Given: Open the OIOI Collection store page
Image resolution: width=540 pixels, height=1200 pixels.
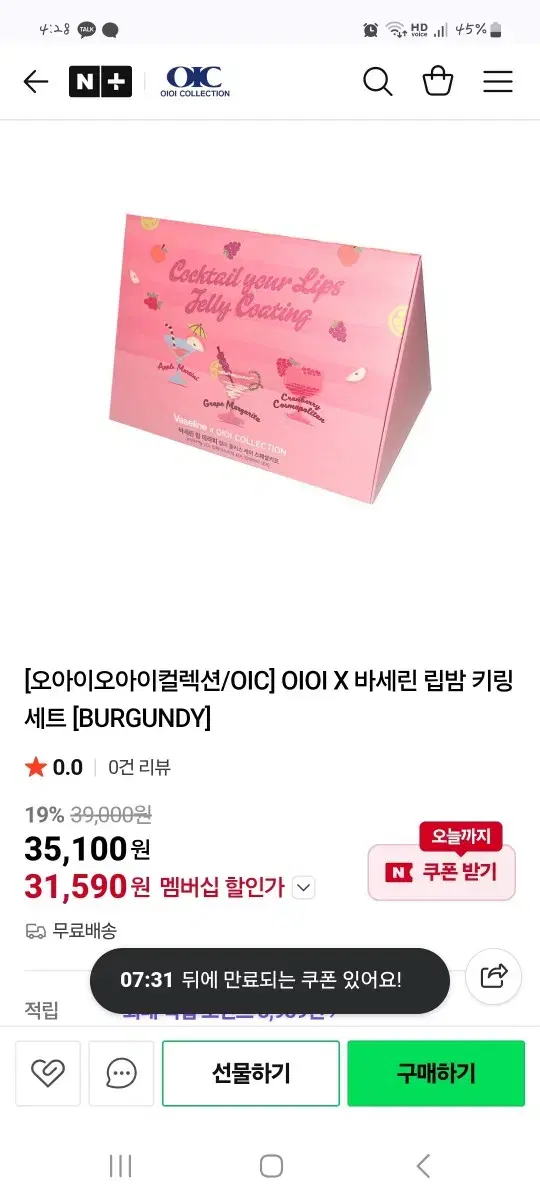Looking at the screenshot, I should click(x=197, y=82).
